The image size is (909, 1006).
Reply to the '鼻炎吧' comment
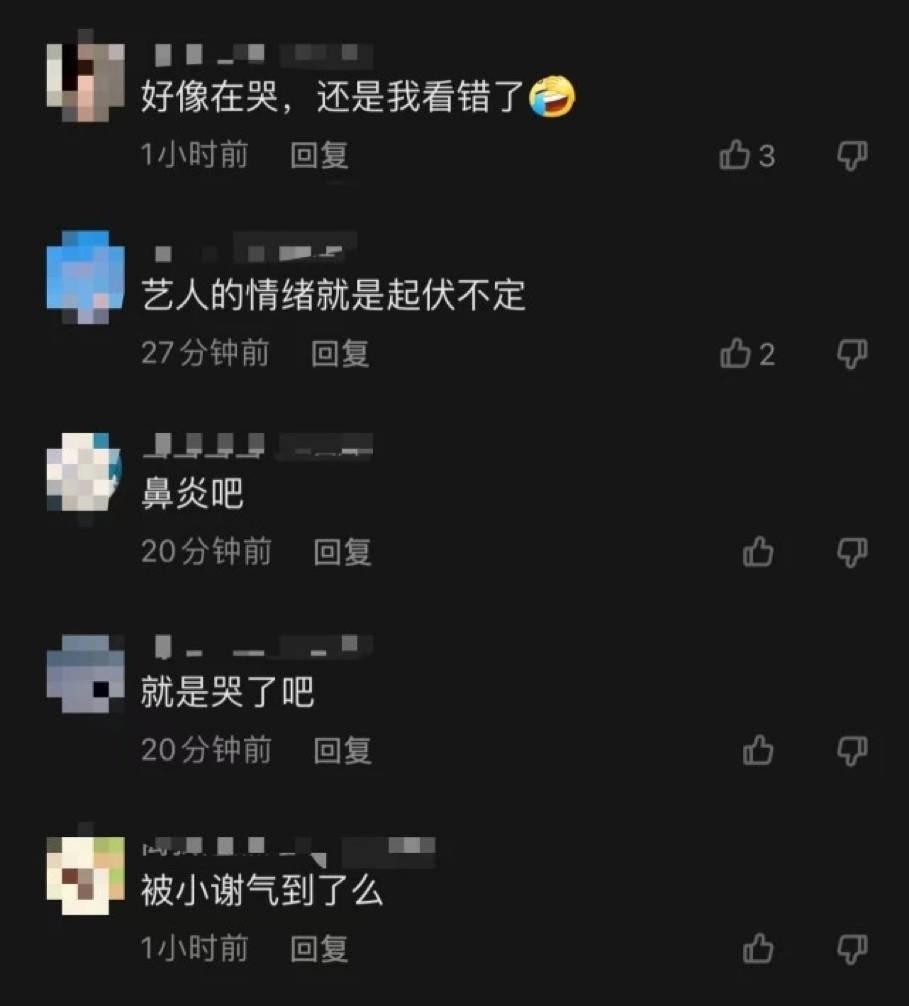pyautogui.click(x=342, y=551)
